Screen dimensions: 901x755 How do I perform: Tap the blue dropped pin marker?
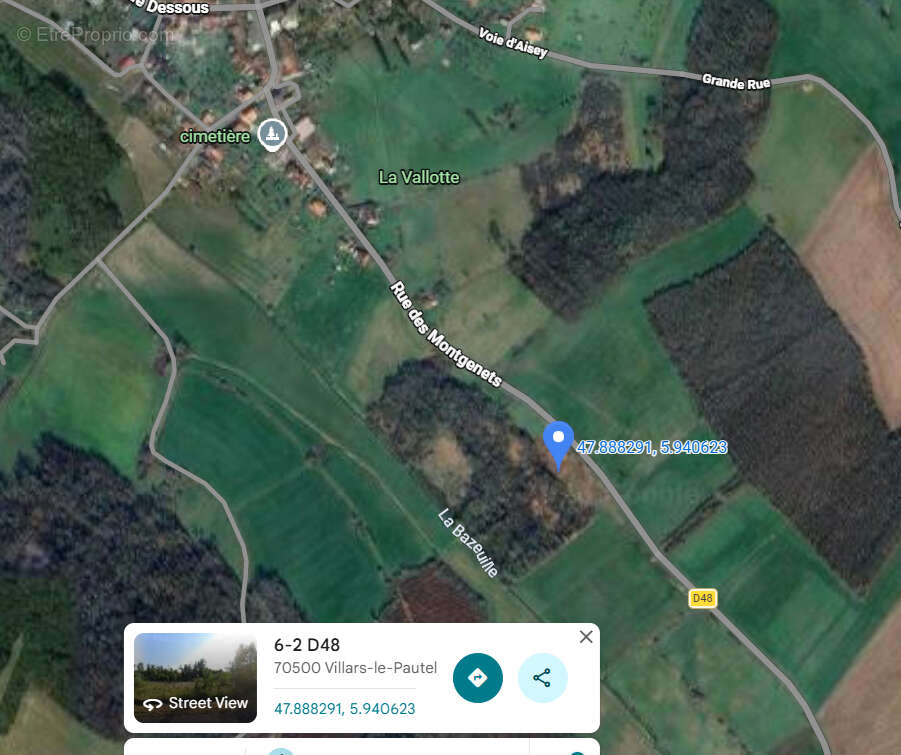click(558, 442)
